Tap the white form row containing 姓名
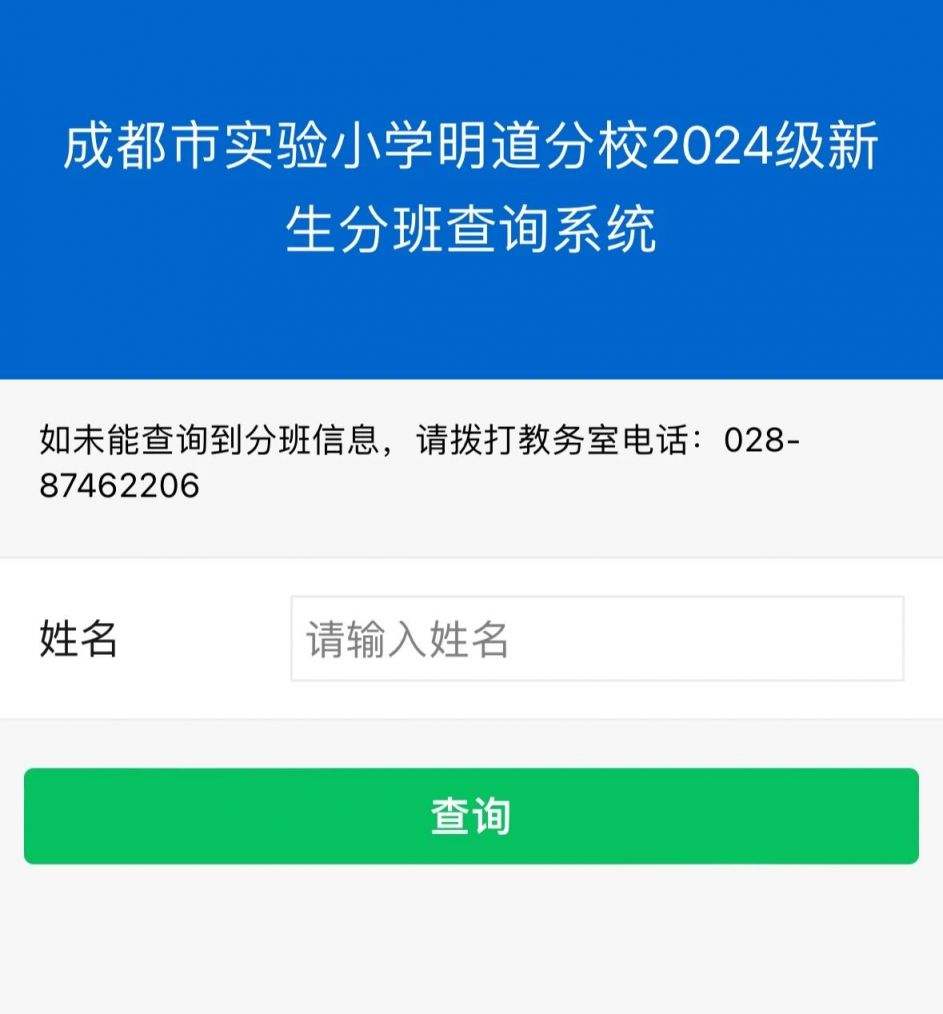943x1014 pixels. [471, 640]
